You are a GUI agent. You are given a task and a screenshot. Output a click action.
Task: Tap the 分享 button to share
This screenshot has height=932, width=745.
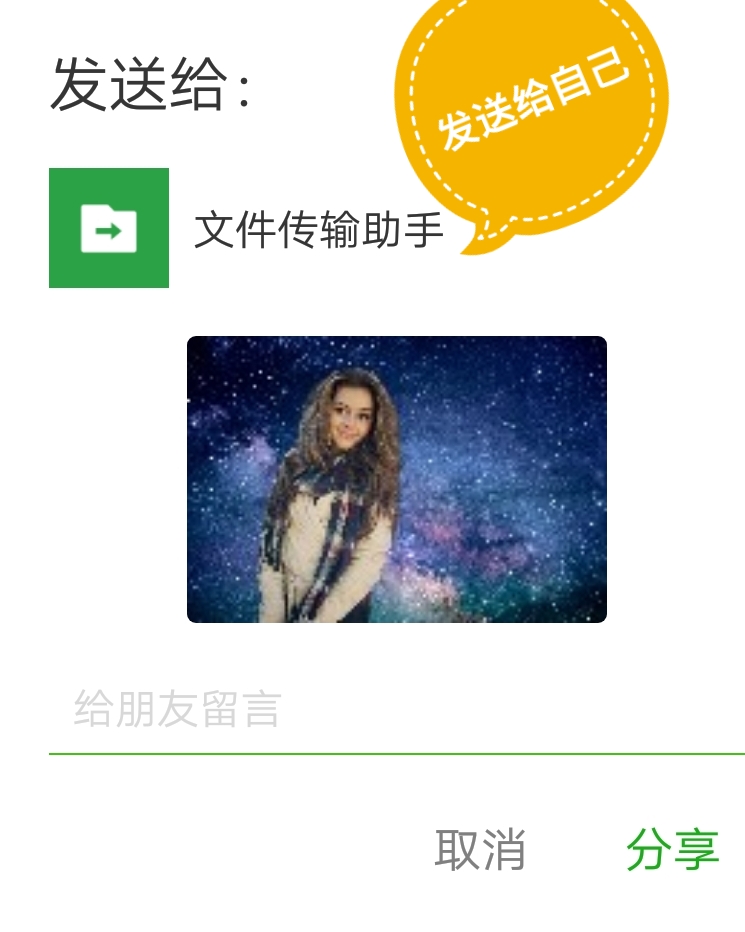pyautogui.click(x=672, y=850)
